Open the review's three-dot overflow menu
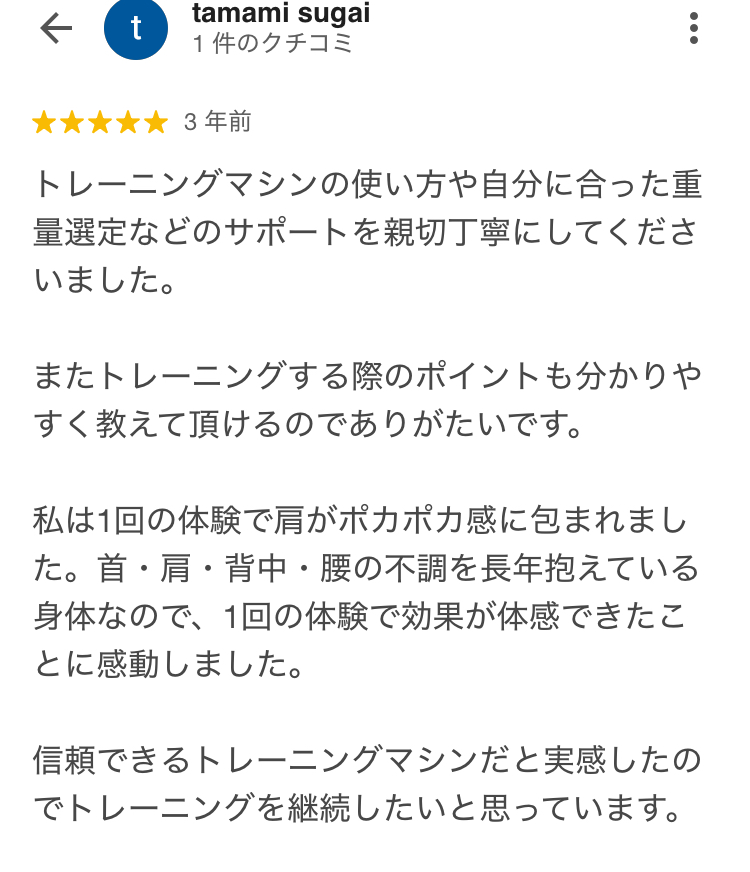Viewport: 750px width, 872px height. click(694, 28)
